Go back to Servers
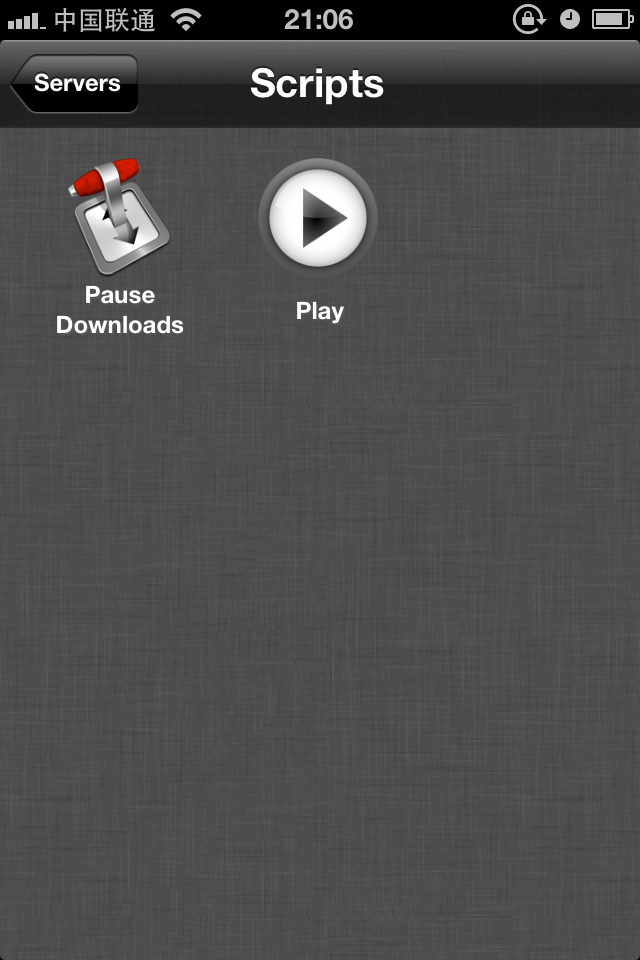 (x=75, y=84)
